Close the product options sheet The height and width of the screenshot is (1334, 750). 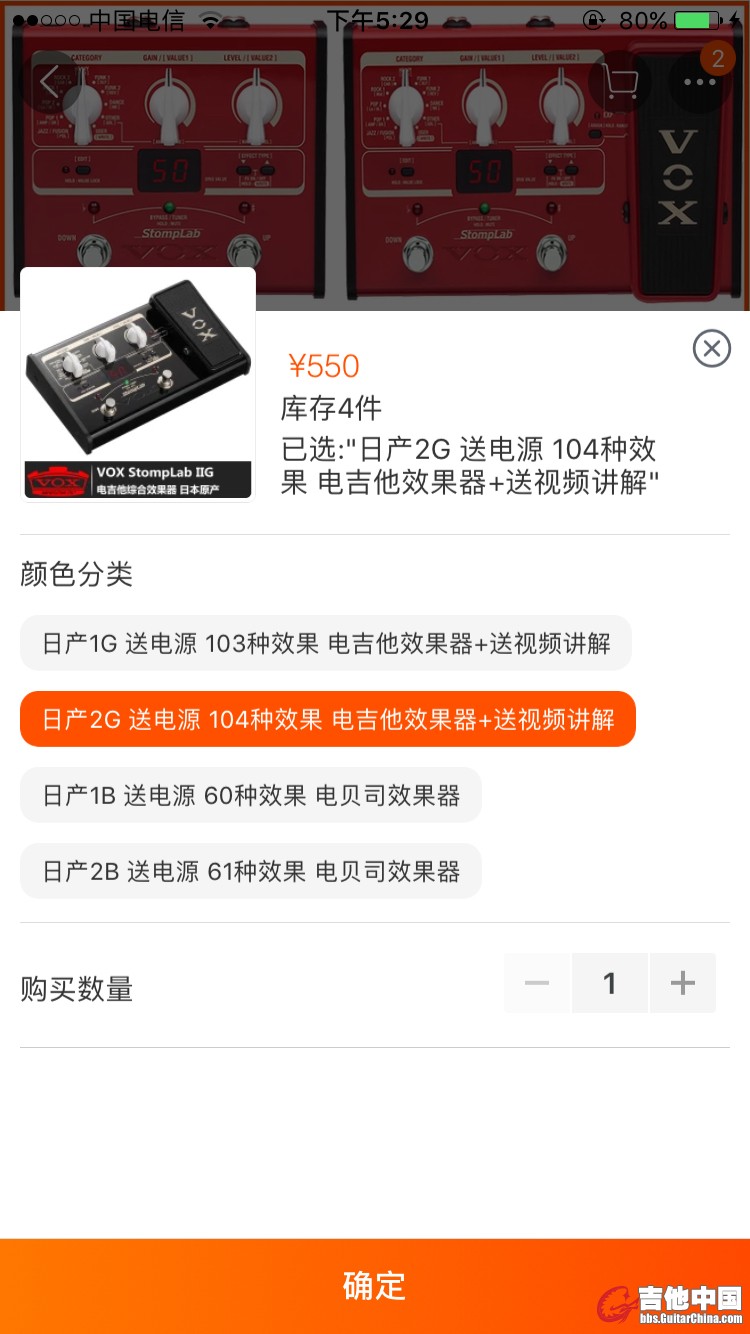[711, 348]
